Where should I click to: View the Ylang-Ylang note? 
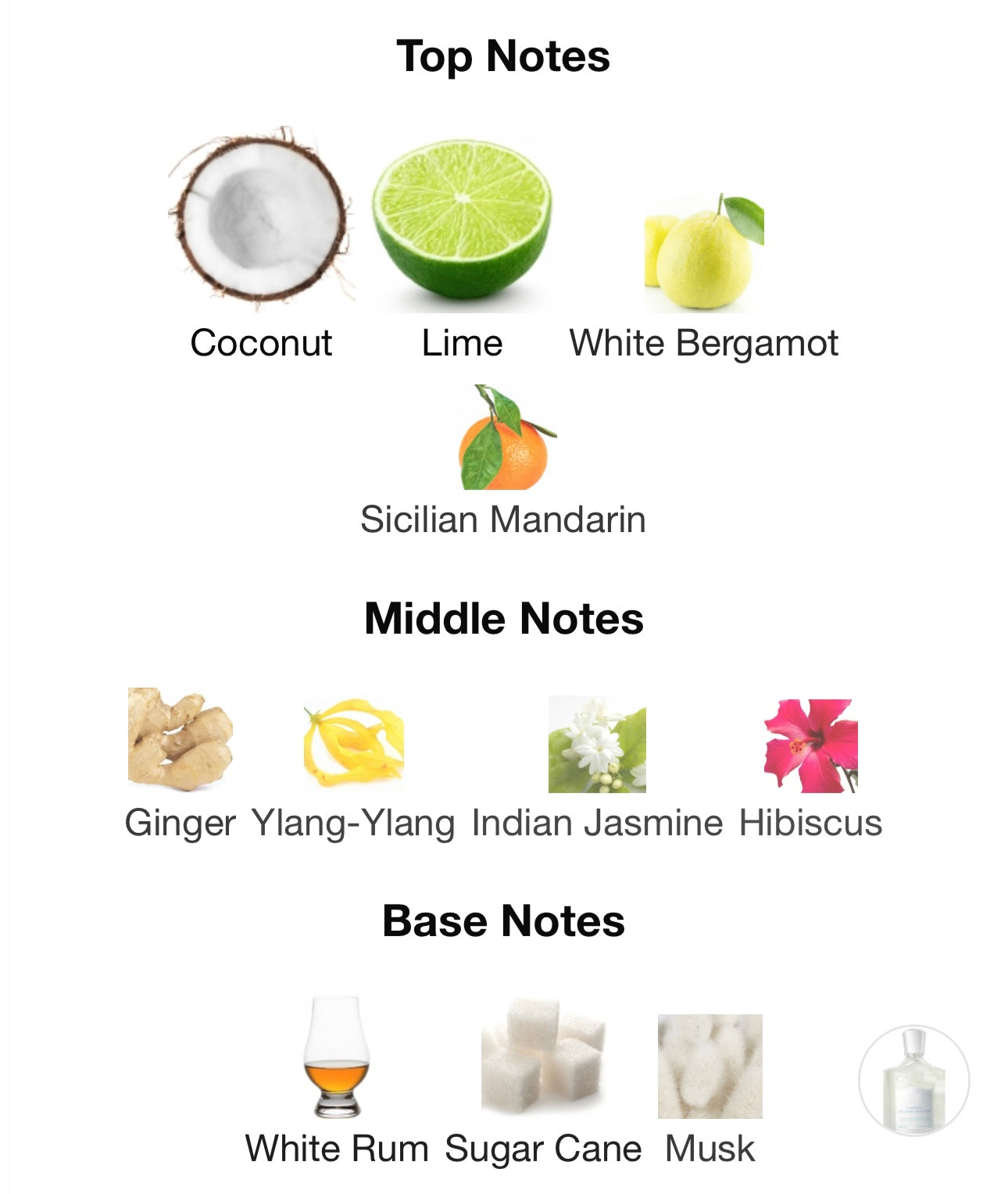[354, 743]
